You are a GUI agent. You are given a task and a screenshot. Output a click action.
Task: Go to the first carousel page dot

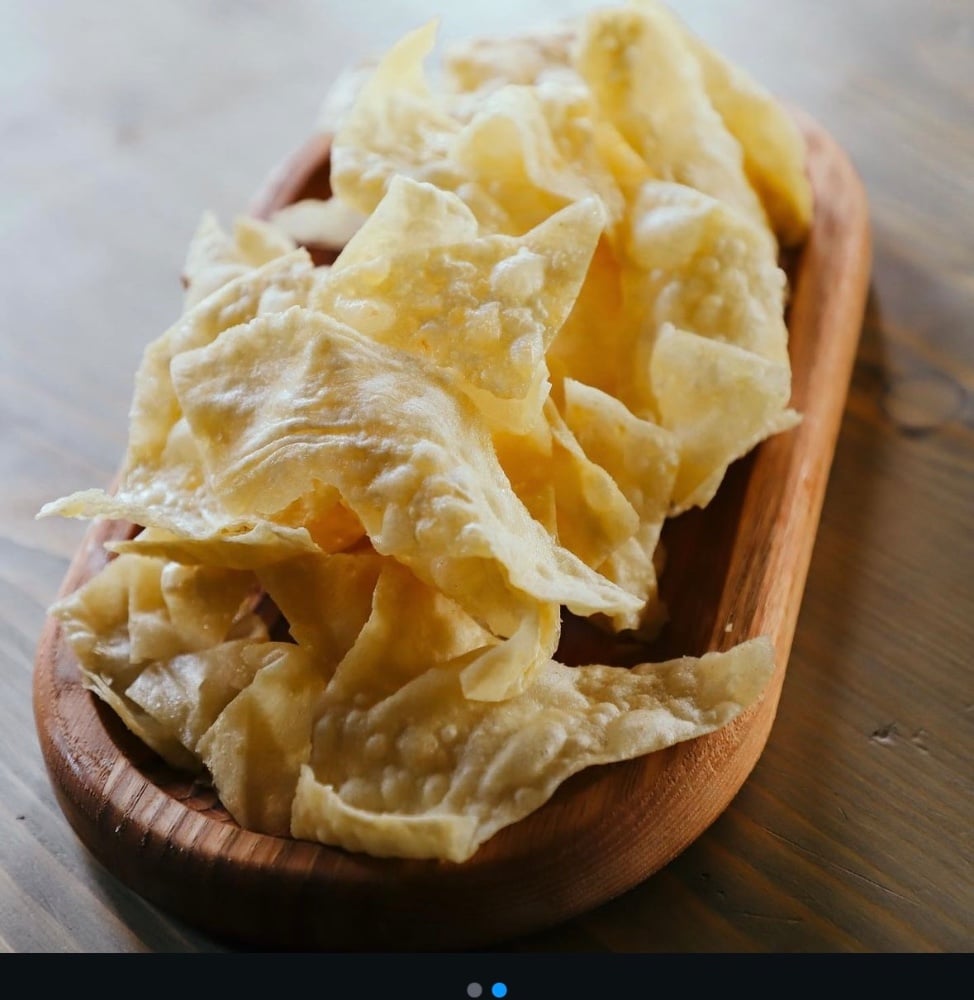pos(474,990)
